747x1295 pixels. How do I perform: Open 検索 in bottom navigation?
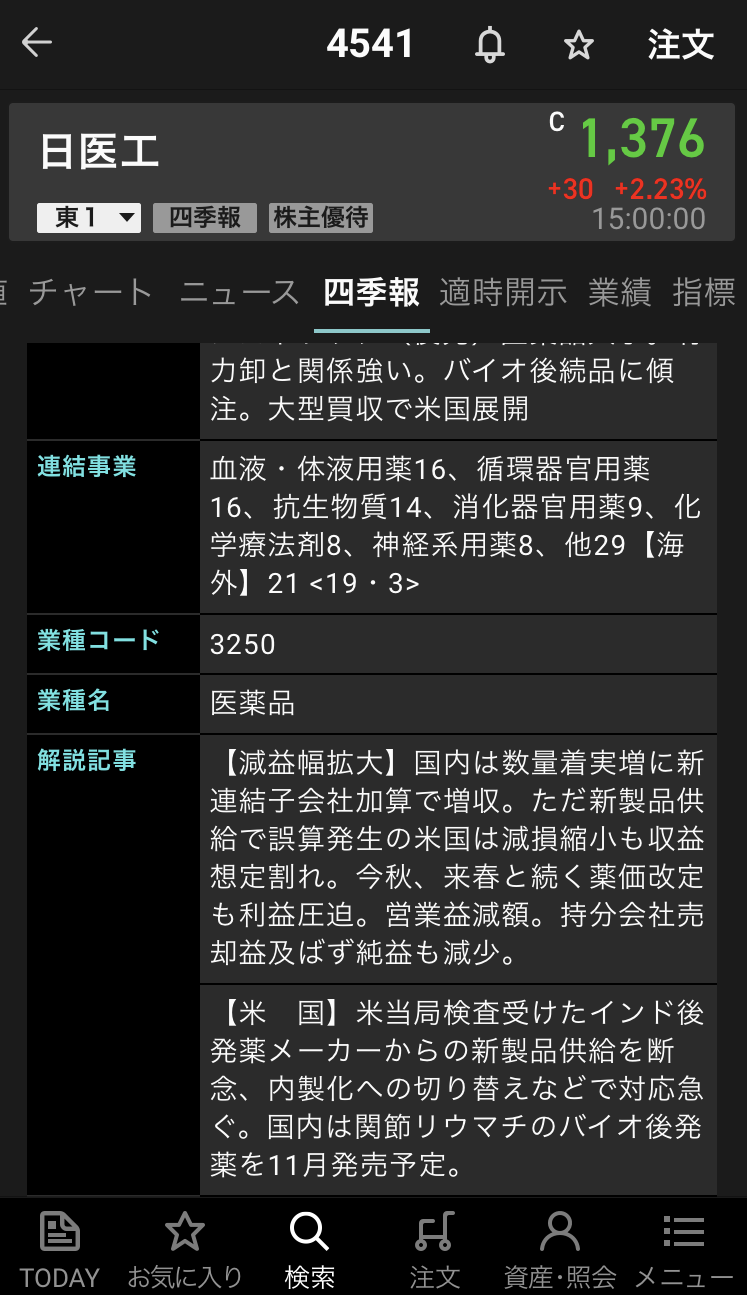point(309,1248)
